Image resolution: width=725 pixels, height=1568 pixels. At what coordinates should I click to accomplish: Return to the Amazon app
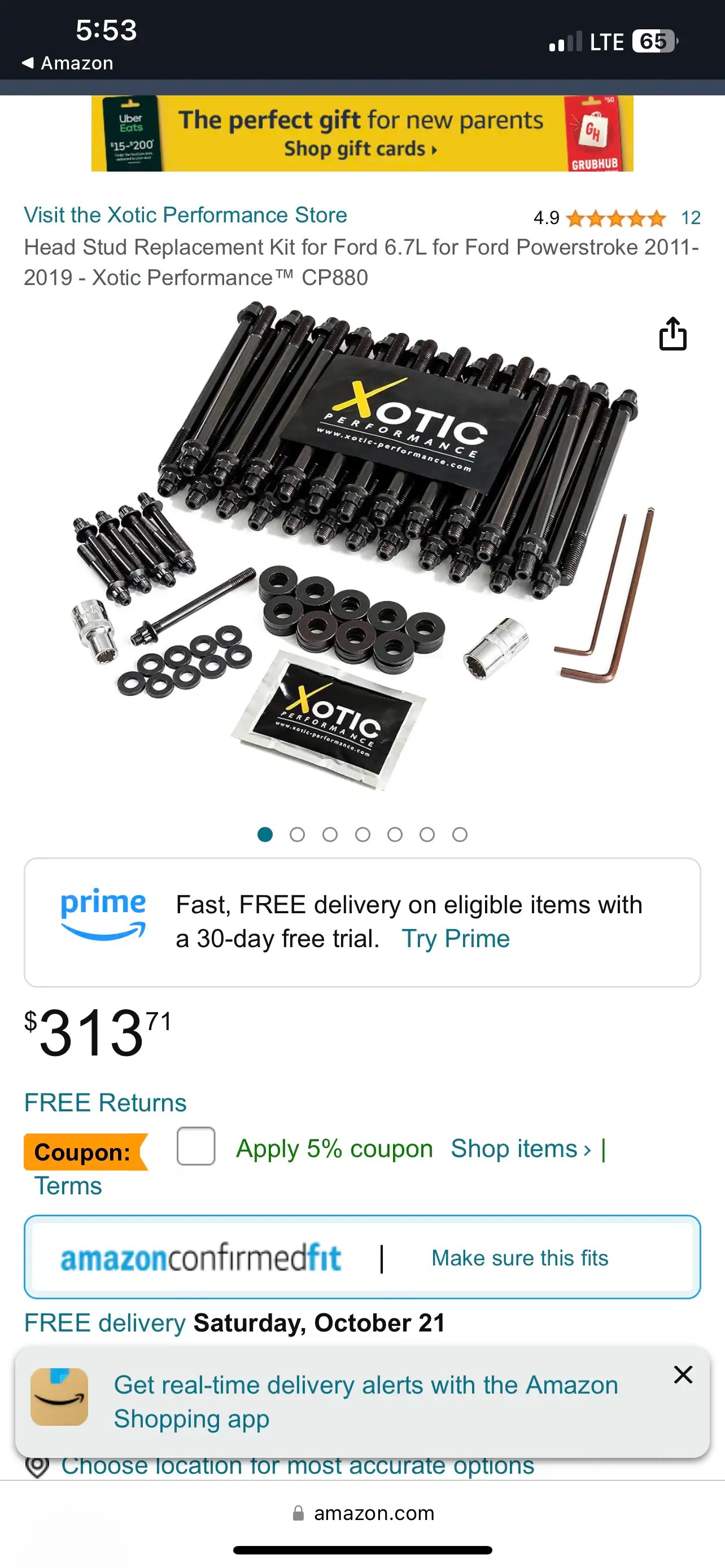(68, 63)
